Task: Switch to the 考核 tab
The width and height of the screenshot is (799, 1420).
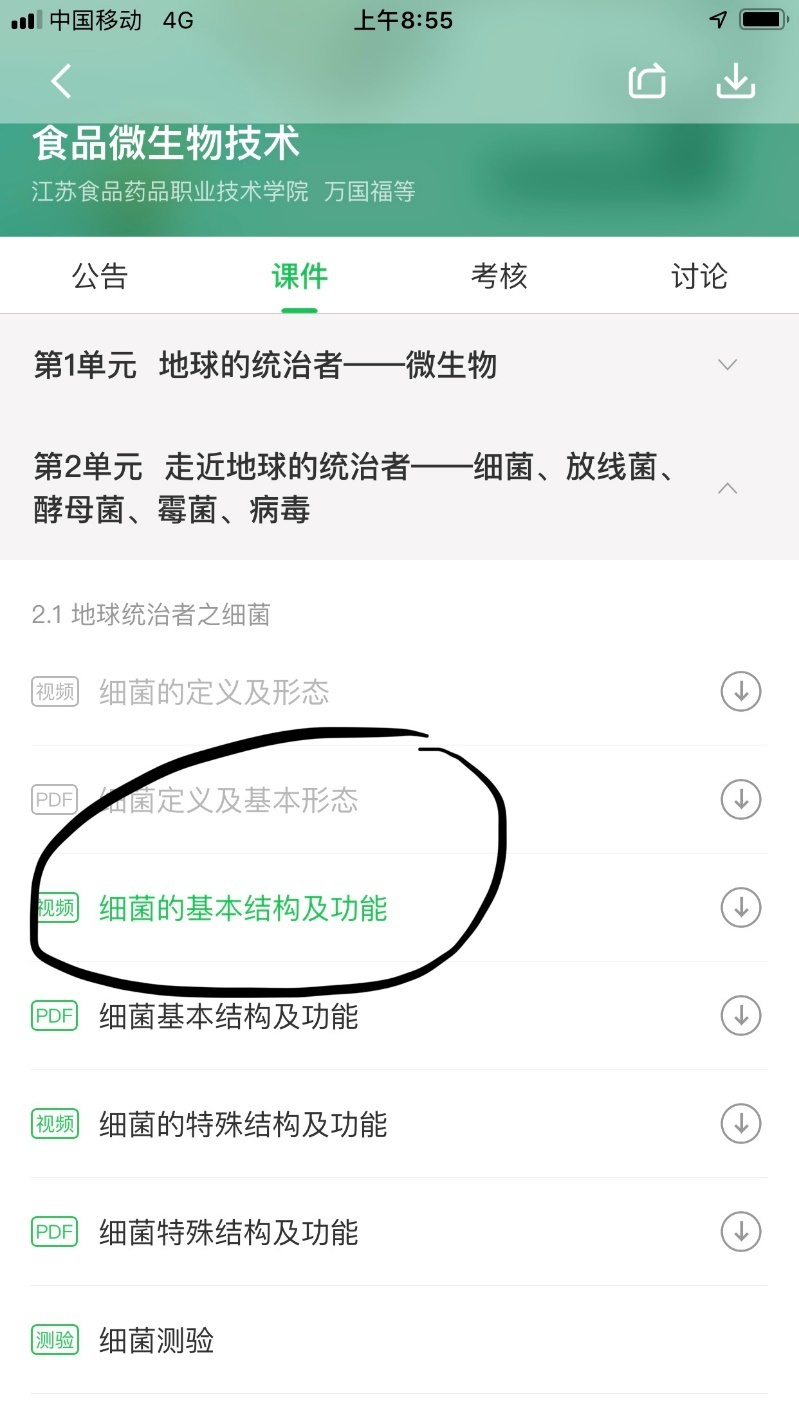Action: [499, 276]
